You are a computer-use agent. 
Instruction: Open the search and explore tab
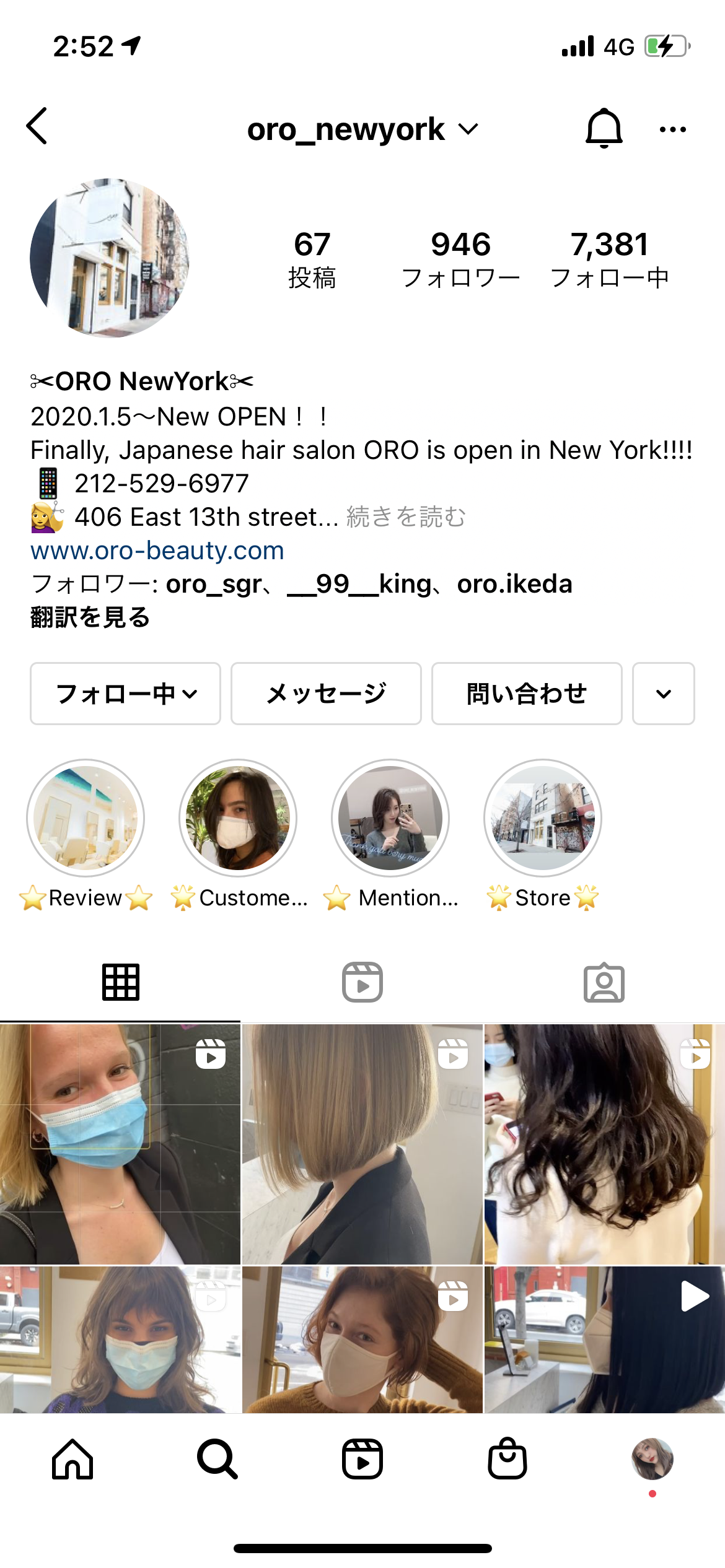tap(217, 1459)
